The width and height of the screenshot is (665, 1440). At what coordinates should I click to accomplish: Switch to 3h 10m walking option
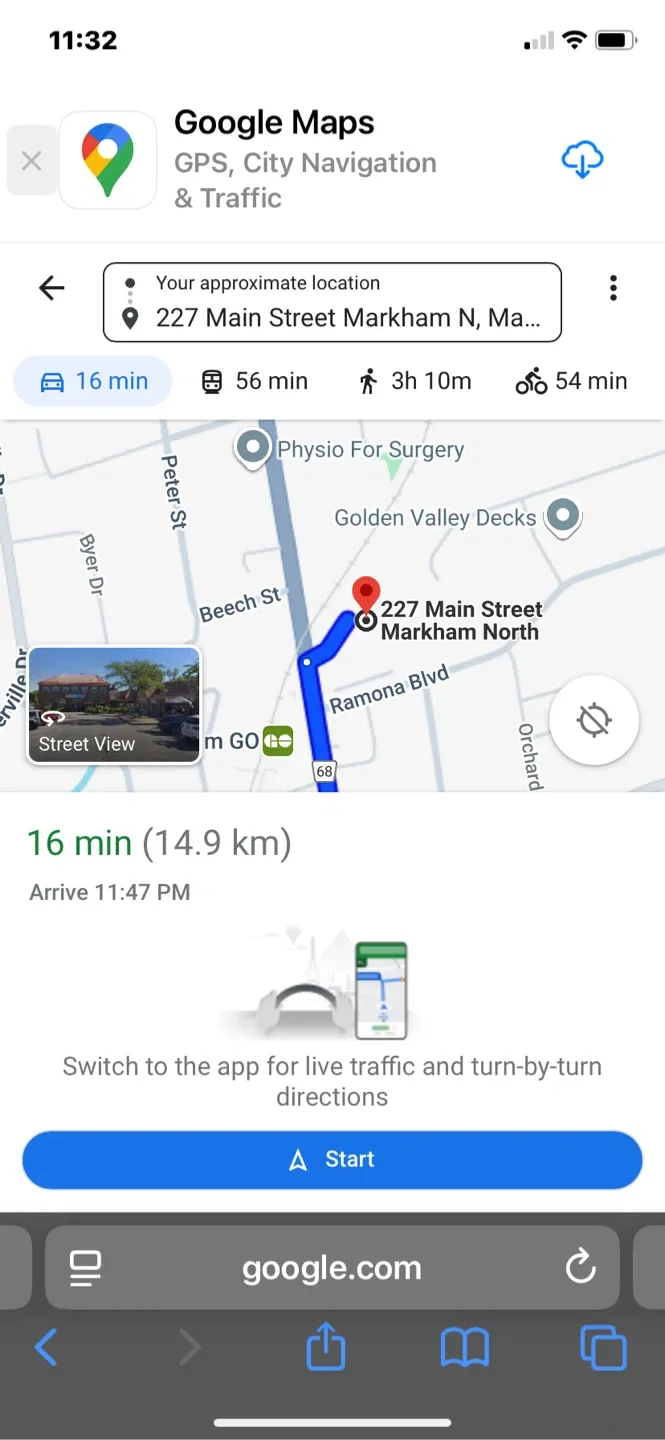click(x=414, y=381)
